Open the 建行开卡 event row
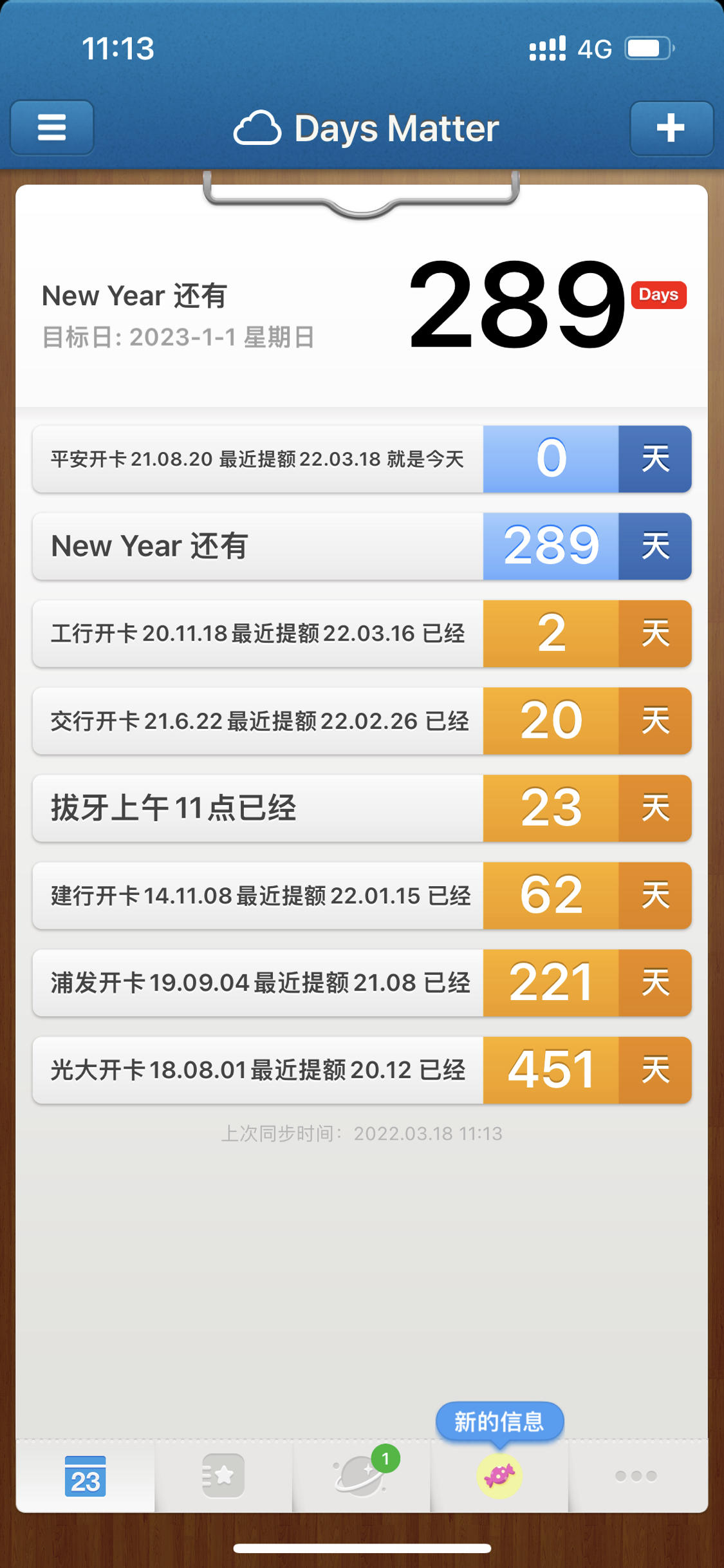This screenshot has width=724, height=1568. pyautogui.click(x=362, y=895)
